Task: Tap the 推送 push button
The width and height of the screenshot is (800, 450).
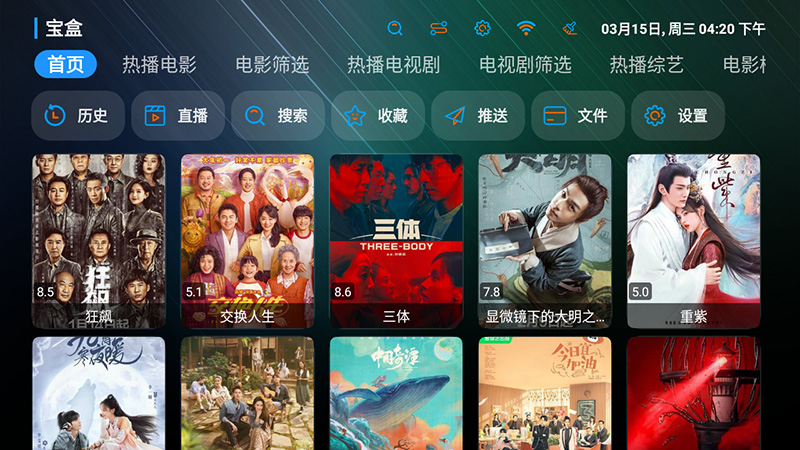Action: tap(477, 116)
